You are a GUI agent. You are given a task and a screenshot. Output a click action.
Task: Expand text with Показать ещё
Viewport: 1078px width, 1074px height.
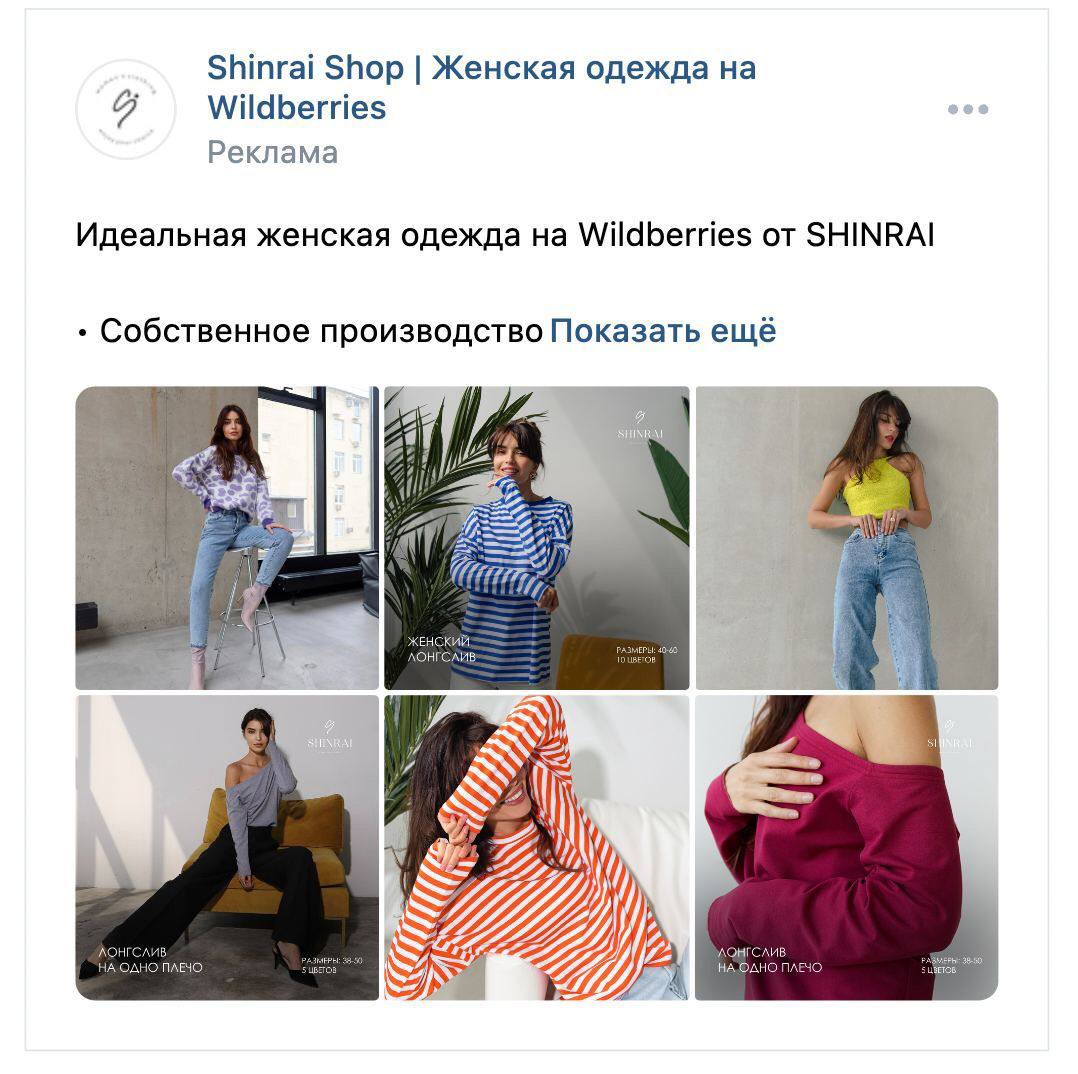(663, 331)
